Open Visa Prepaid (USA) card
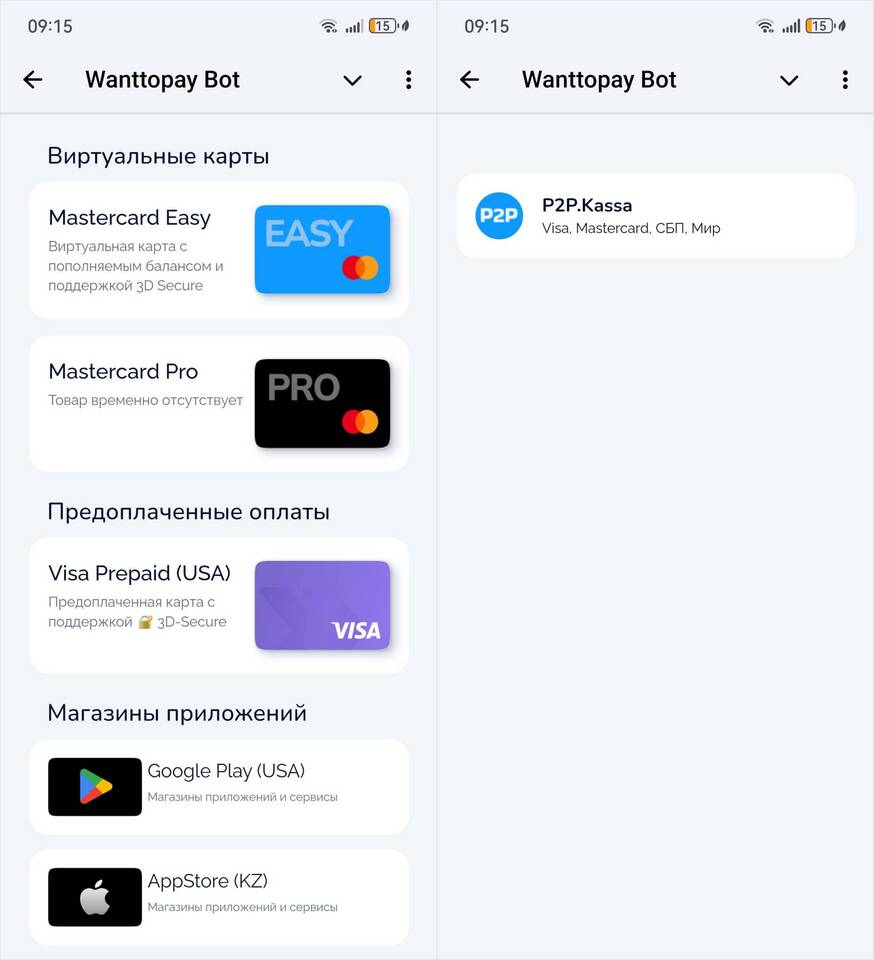Image resolution: width=874 pixels, height=960 pixels. click(218, 605)
